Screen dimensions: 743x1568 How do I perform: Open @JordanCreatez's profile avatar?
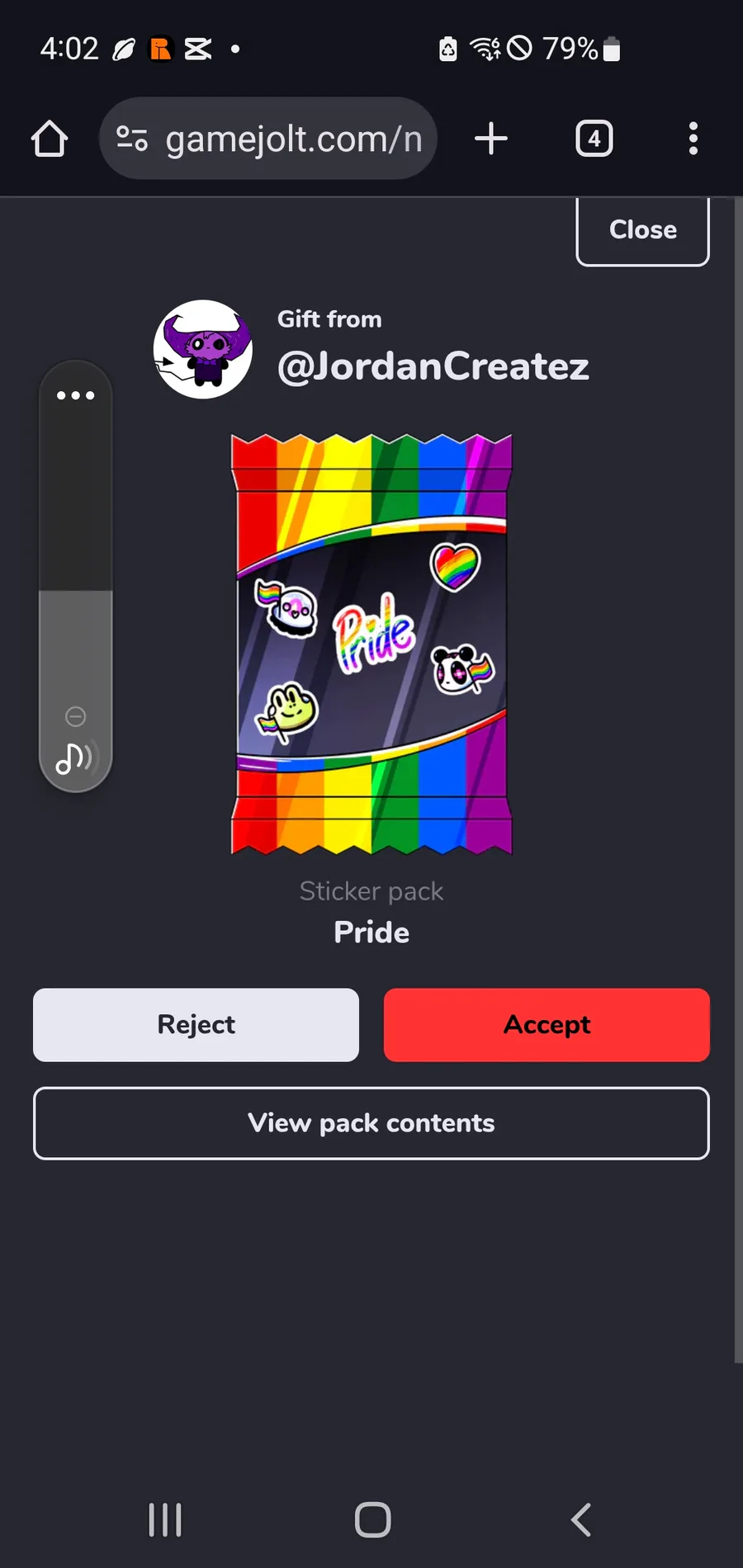tap(203, 349)
